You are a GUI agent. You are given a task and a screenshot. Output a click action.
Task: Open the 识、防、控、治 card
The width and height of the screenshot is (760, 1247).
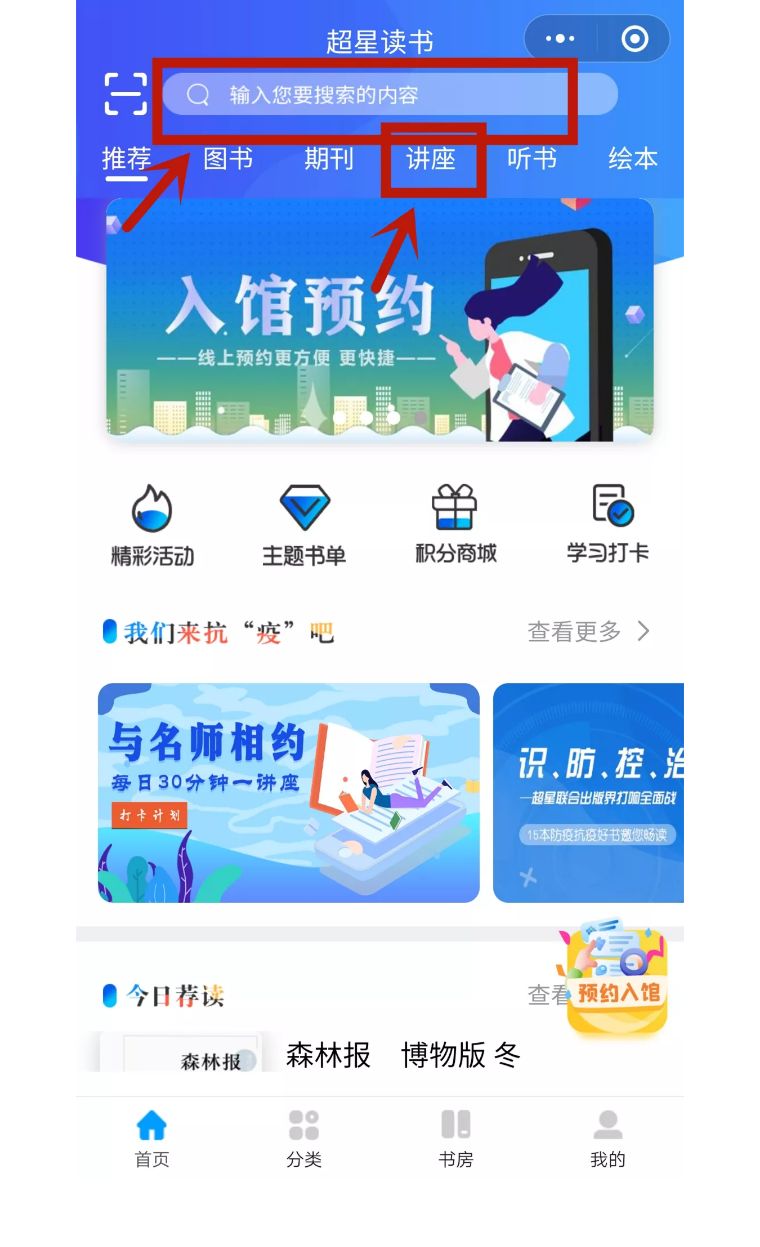tap(589, 793)
